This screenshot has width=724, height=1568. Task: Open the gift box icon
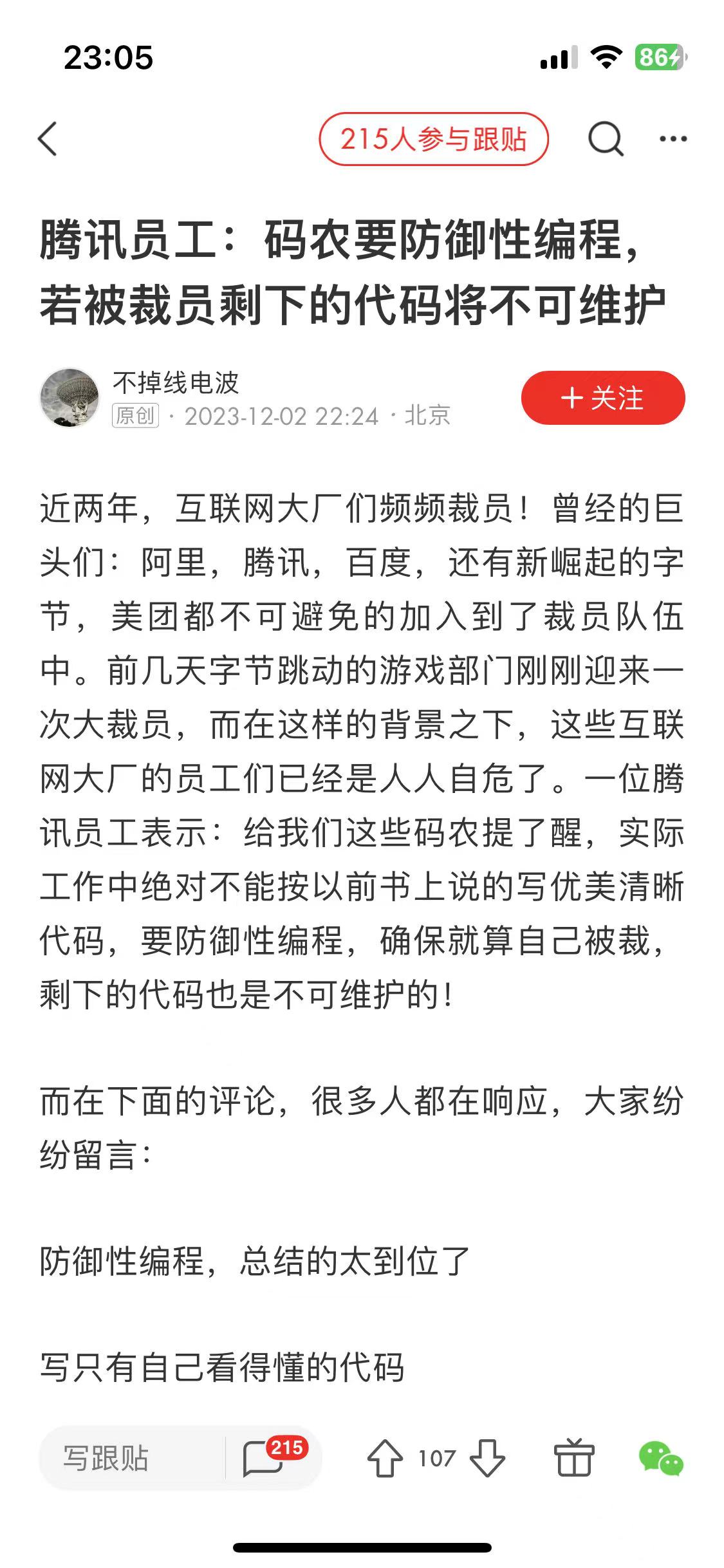[573, 1458]
